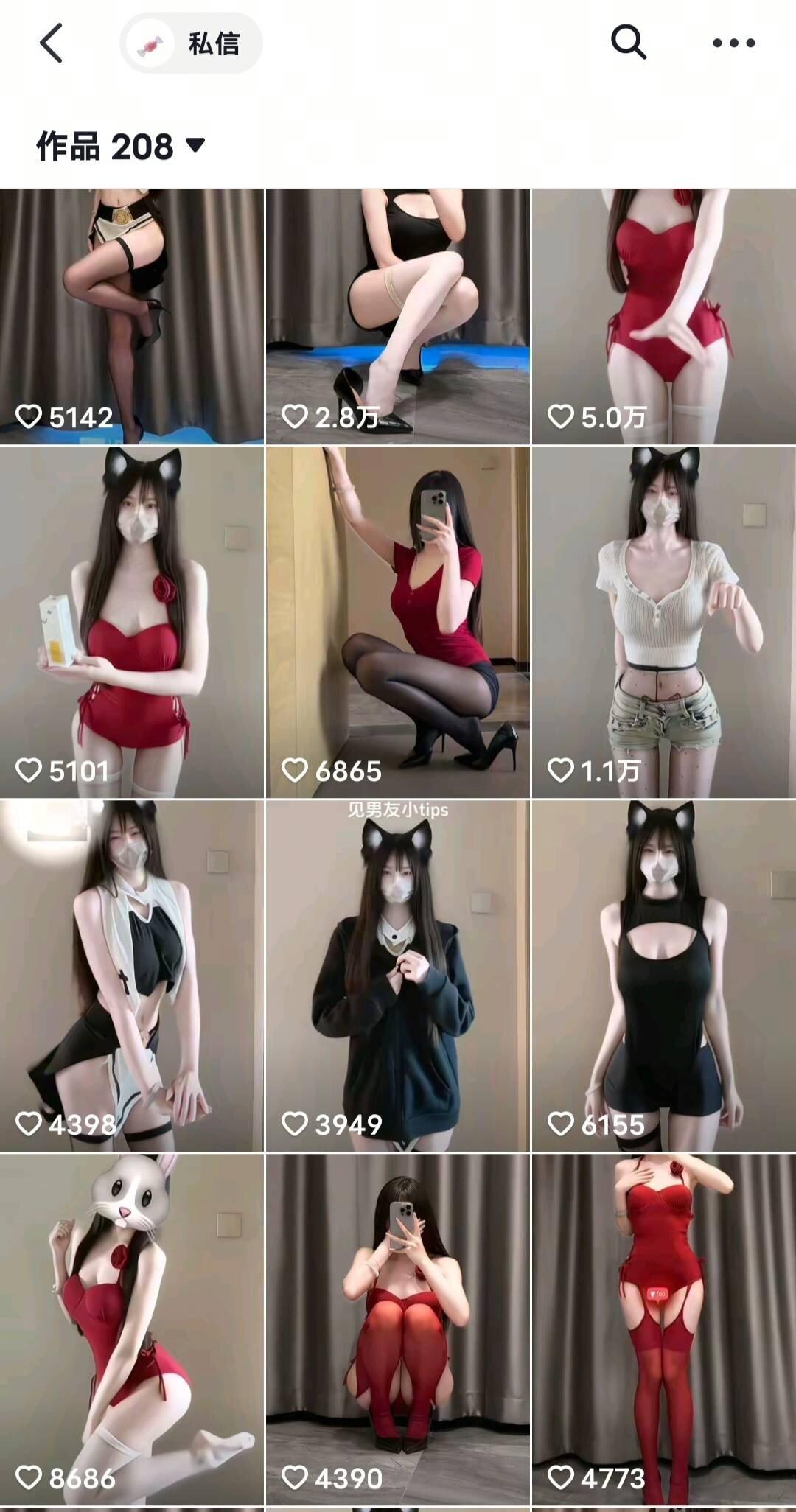Open the video with 5101 likes
Screen dimensions: 796x1512
pyautogui.click(x=131, y=623)
